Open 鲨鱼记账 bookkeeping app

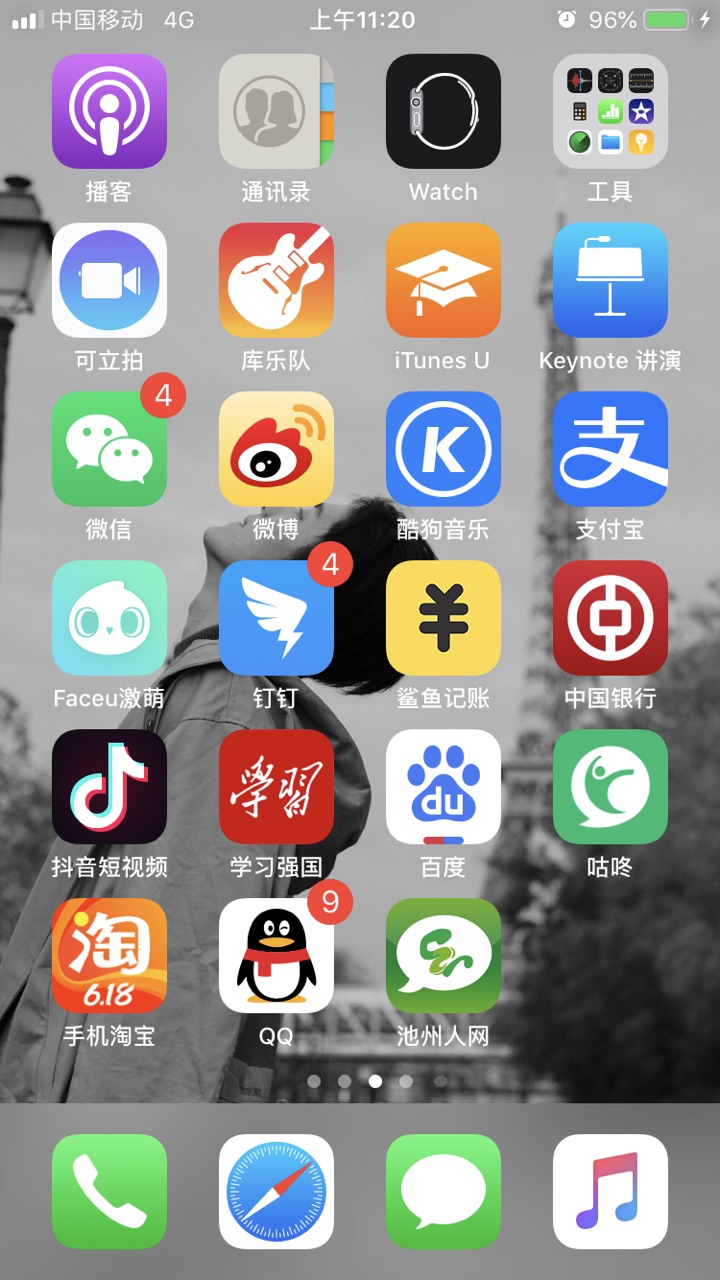[443, 618]
